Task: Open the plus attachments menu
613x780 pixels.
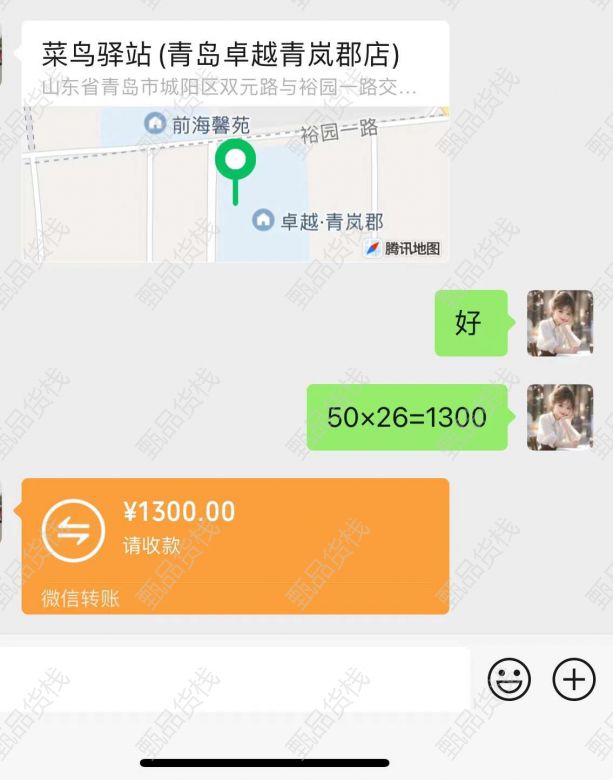Action: (x=574, y=680)
